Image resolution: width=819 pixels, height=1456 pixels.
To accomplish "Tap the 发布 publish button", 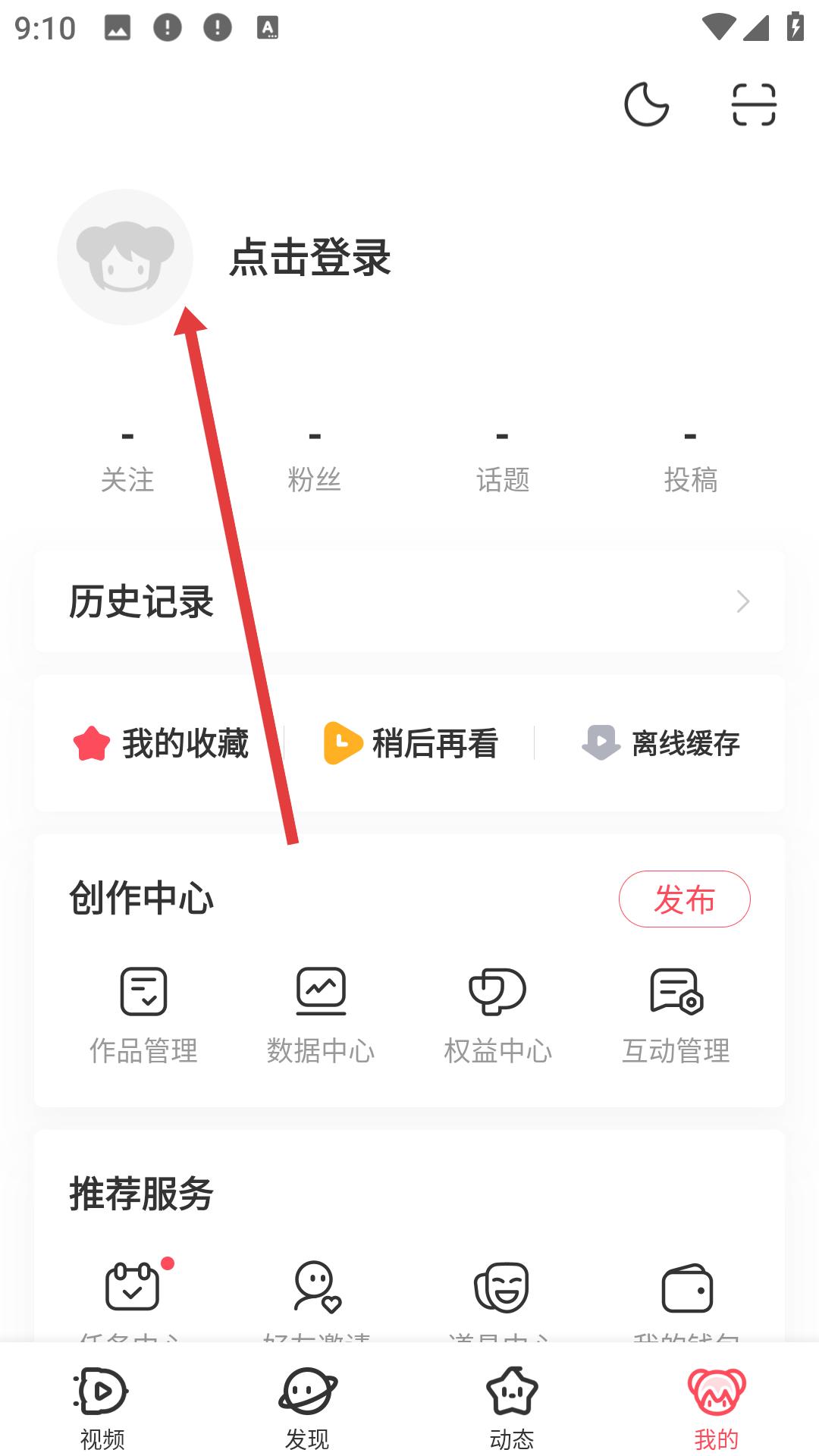I will [685, 899].
